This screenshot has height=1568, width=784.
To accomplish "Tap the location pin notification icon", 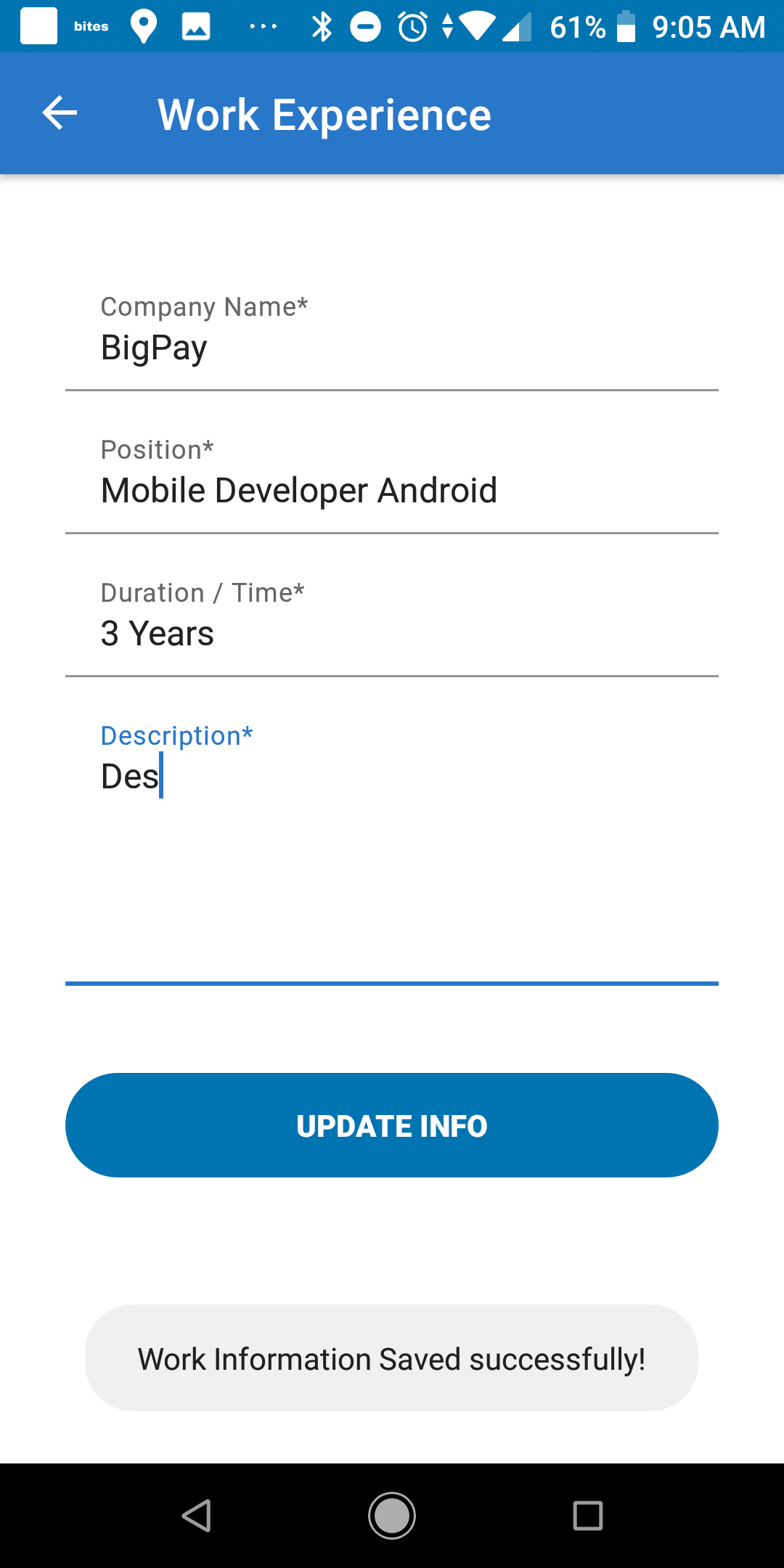I will coord(143,27).
